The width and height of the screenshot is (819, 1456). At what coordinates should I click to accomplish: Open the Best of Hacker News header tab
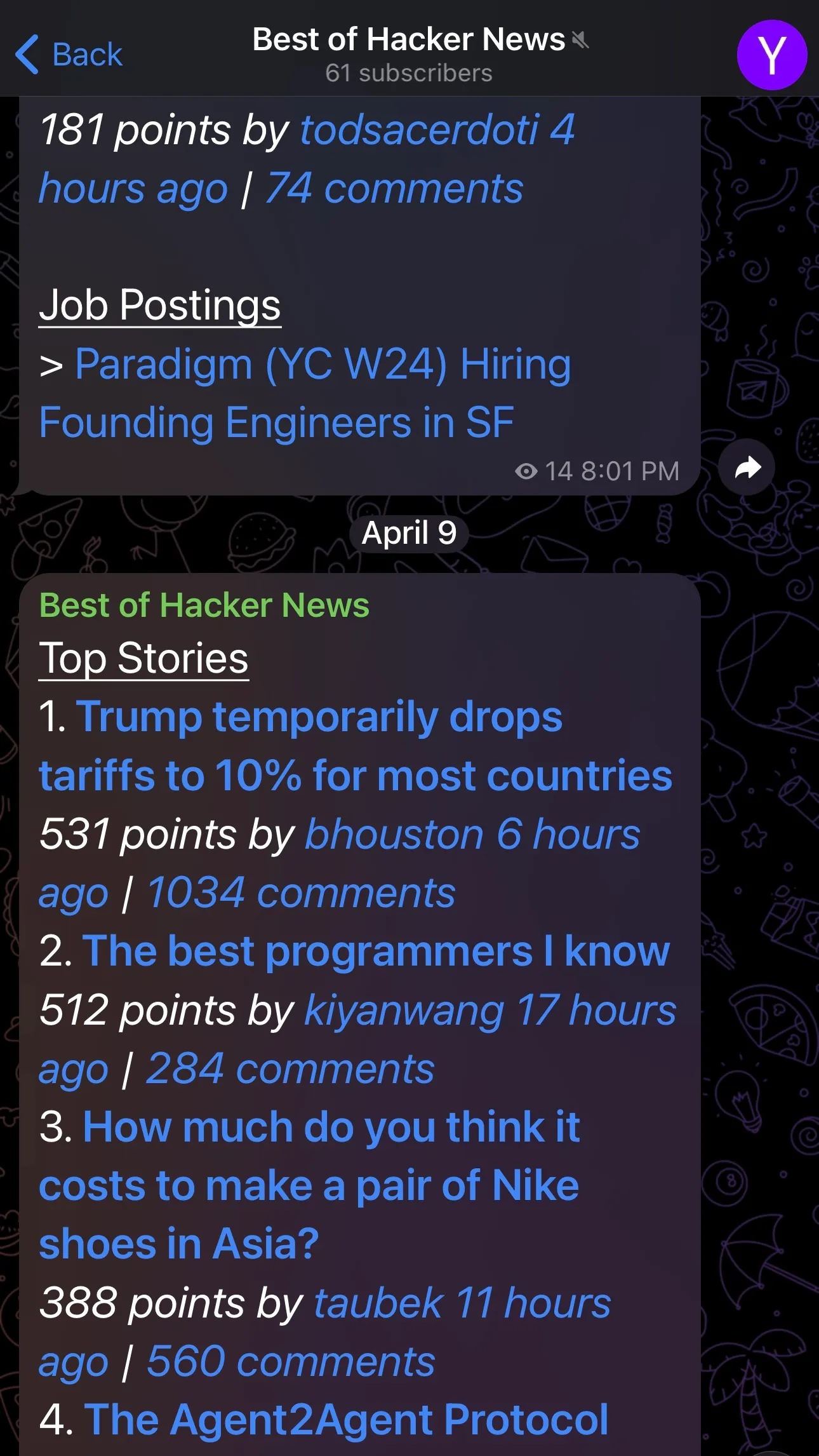[408, 39]
